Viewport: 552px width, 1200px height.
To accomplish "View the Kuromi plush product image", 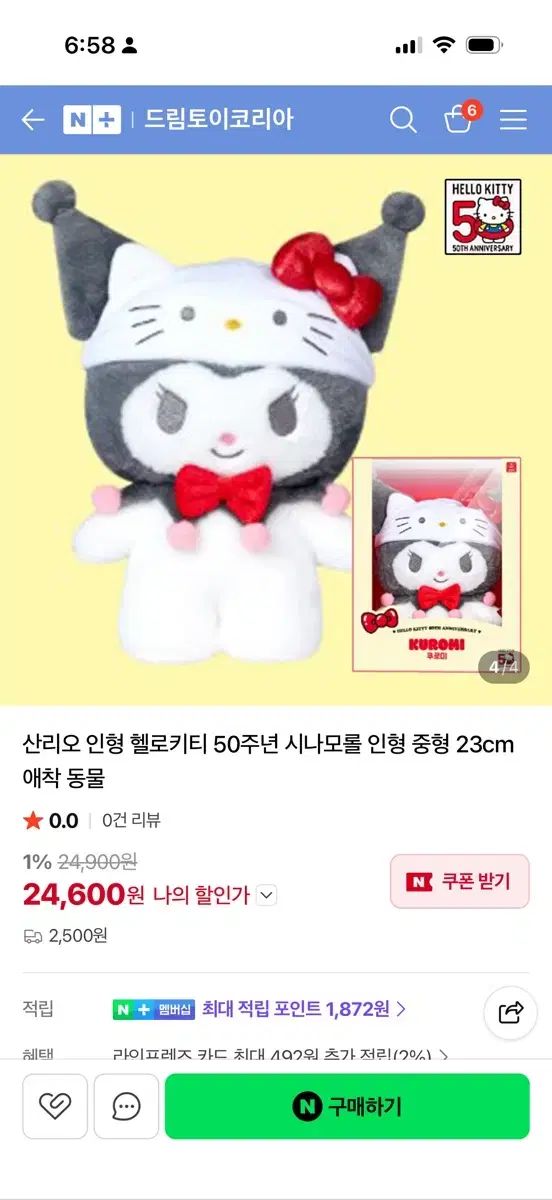I will click(276, 430).
